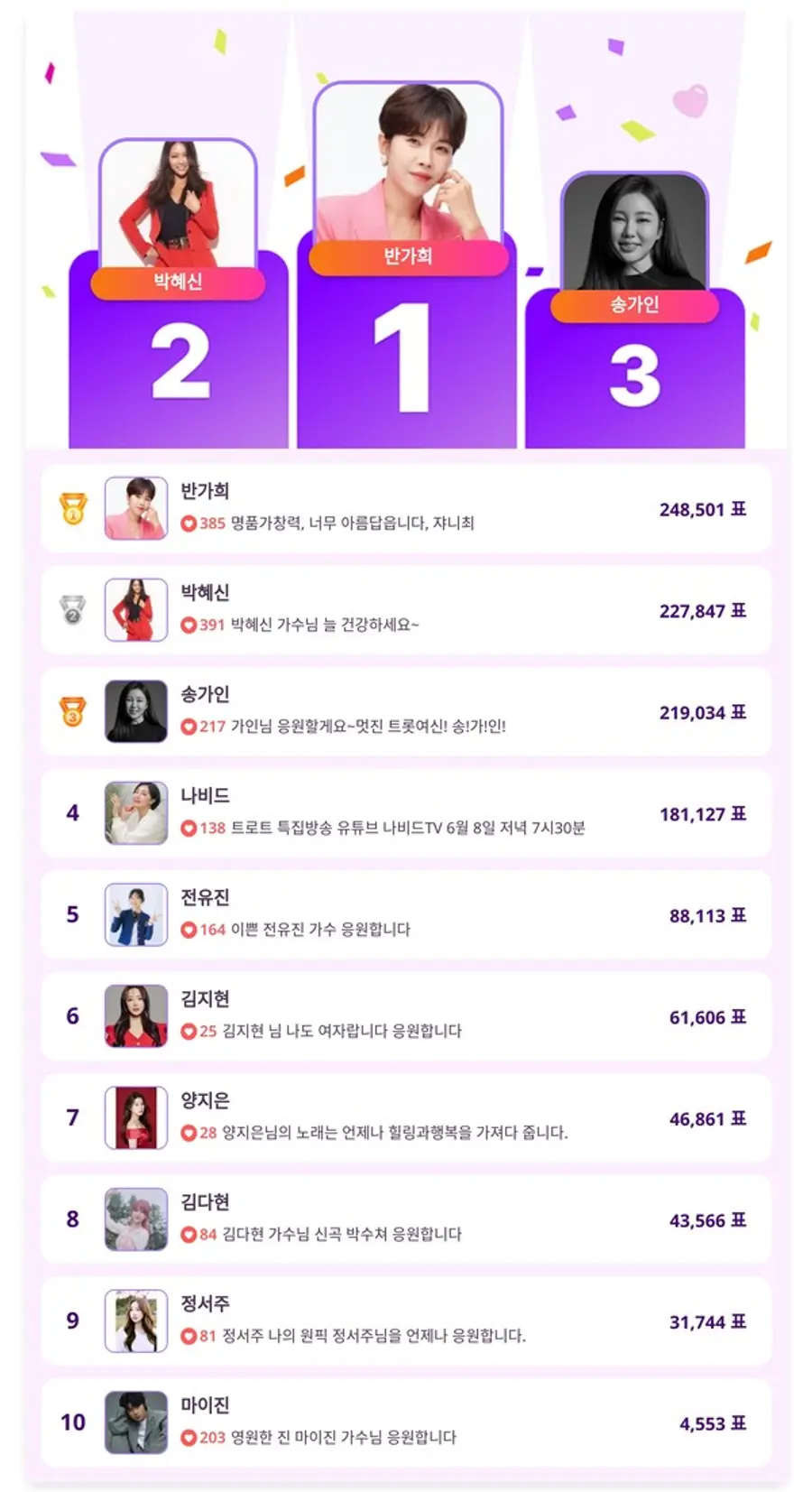Click the silver medal icon beside 박혜신

pyautogui.click(x=73, y=610)
